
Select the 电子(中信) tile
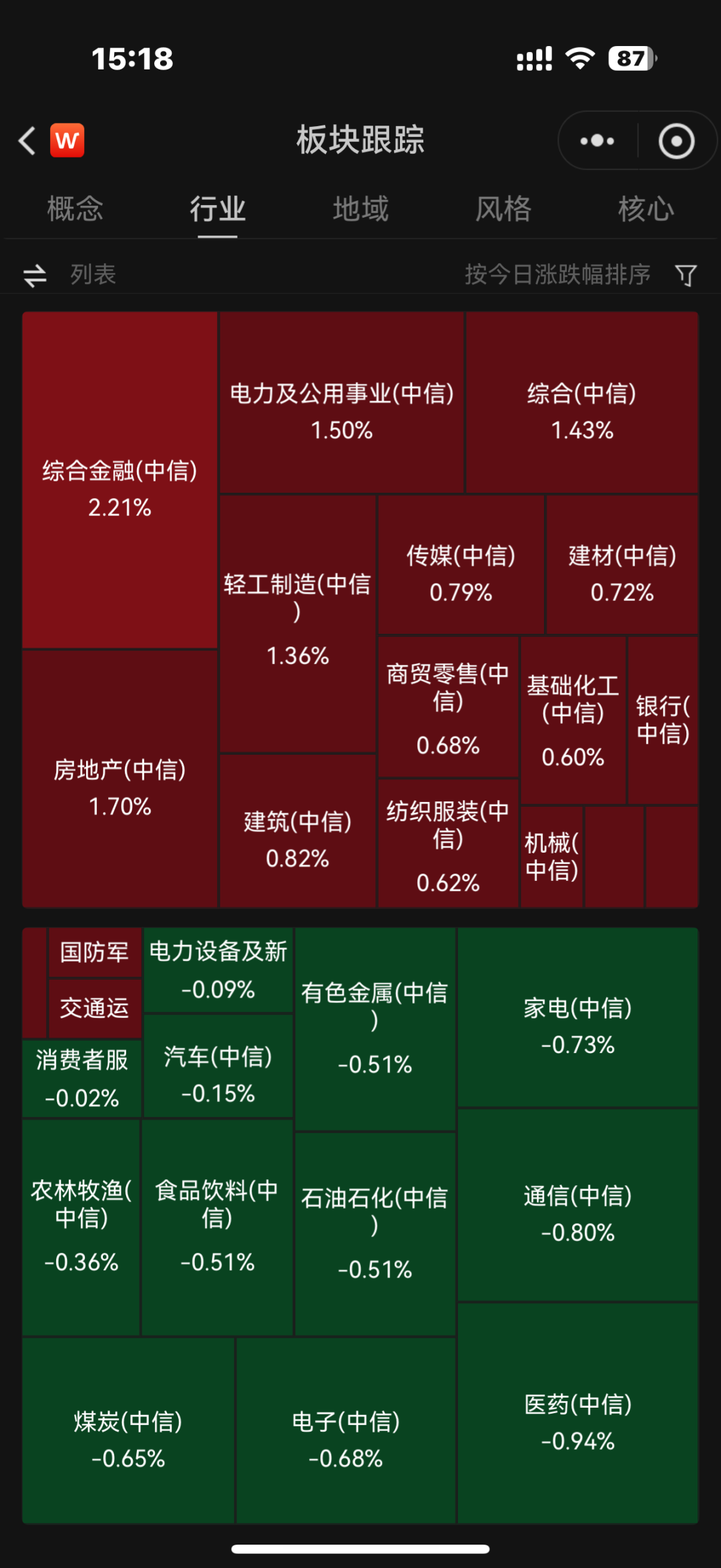(346, 1430)
